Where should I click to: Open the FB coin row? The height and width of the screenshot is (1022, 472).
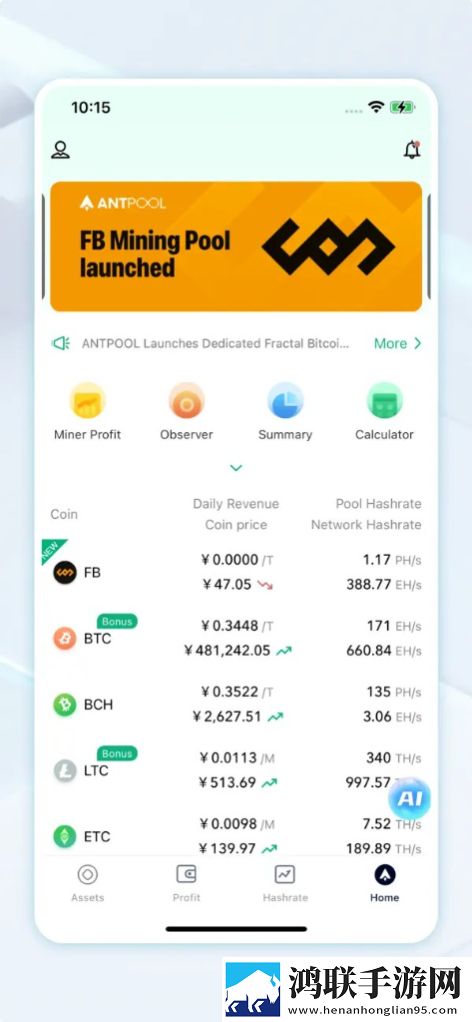[236, 572]
